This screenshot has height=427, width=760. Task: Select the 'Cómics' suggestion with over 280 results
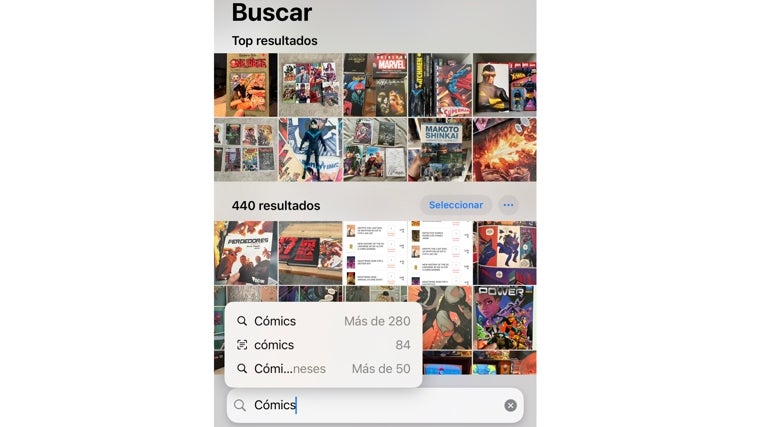(x=323, y=321)
